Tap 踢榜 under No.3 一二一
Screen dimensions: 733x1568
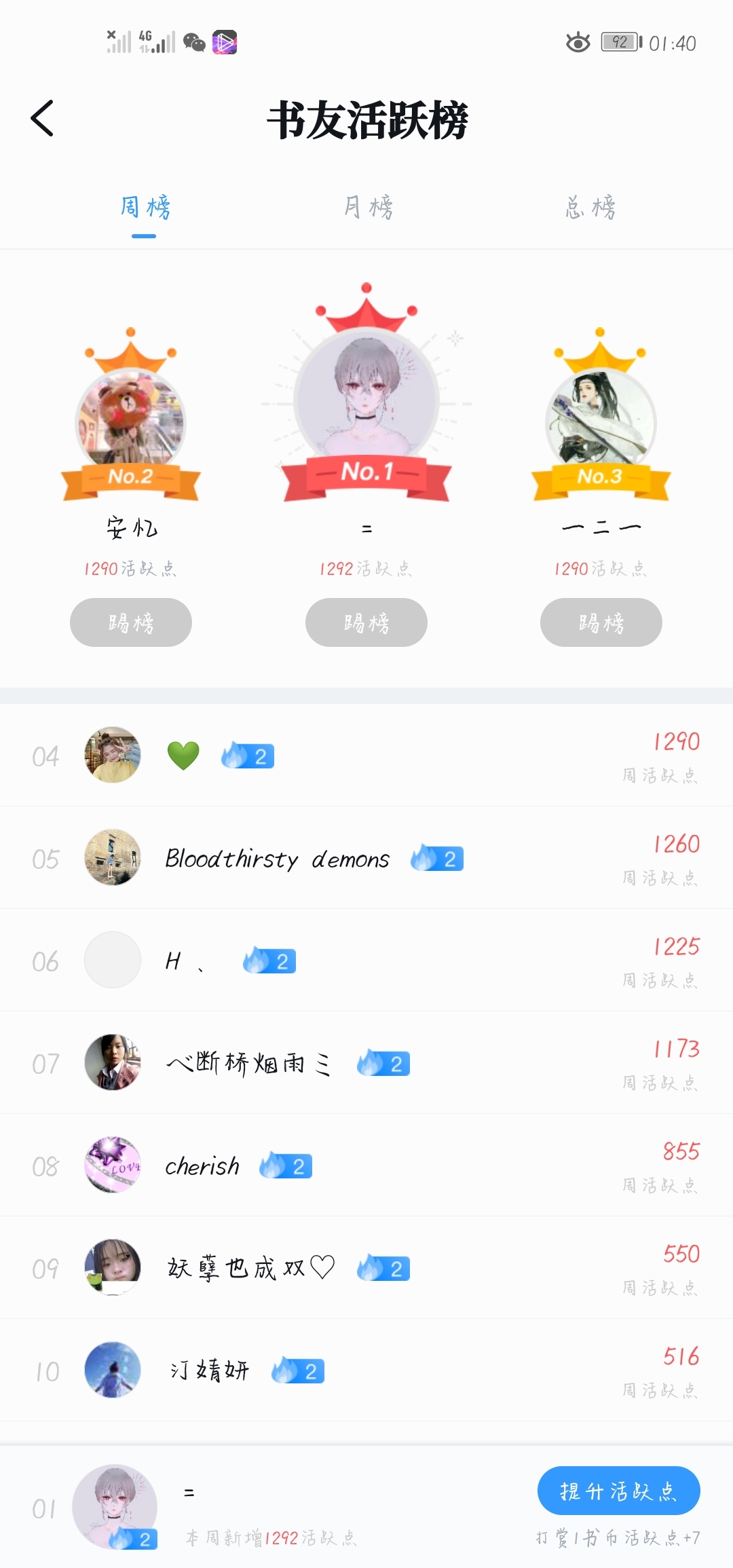pos(601,622)
